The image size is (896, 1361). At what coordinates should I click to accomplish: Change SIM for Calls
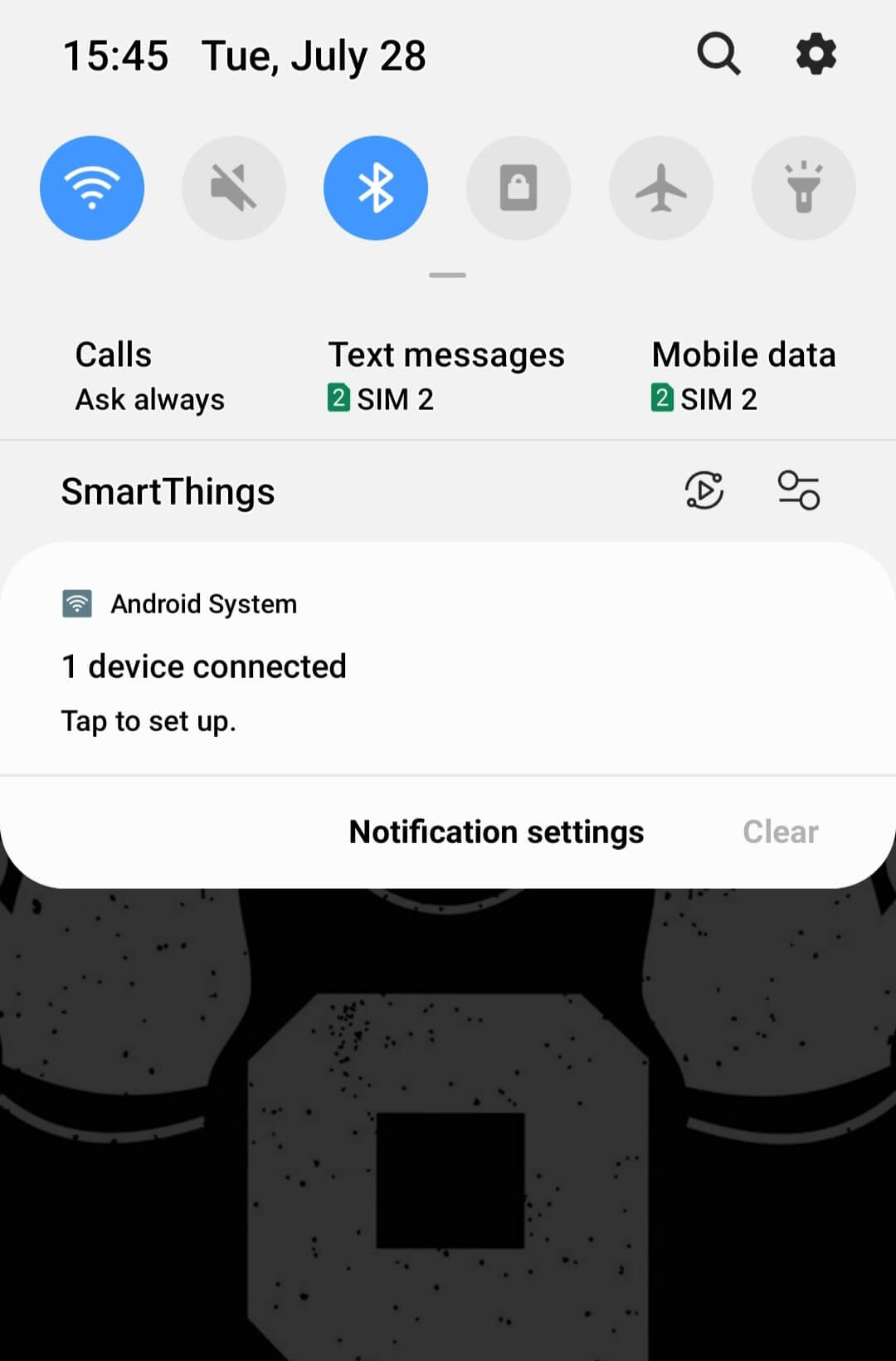tap(149, 376)
